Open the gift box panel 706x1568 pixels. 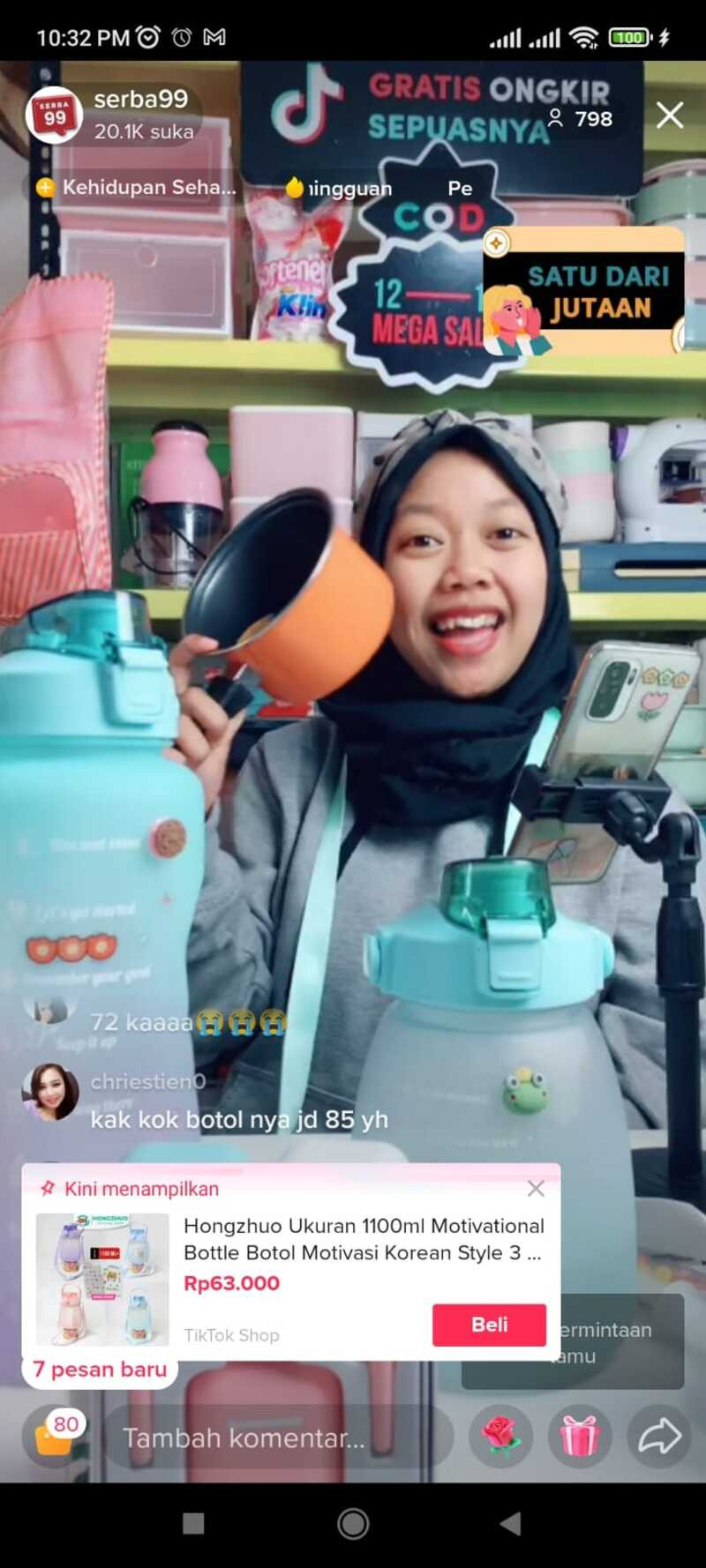579,1437
